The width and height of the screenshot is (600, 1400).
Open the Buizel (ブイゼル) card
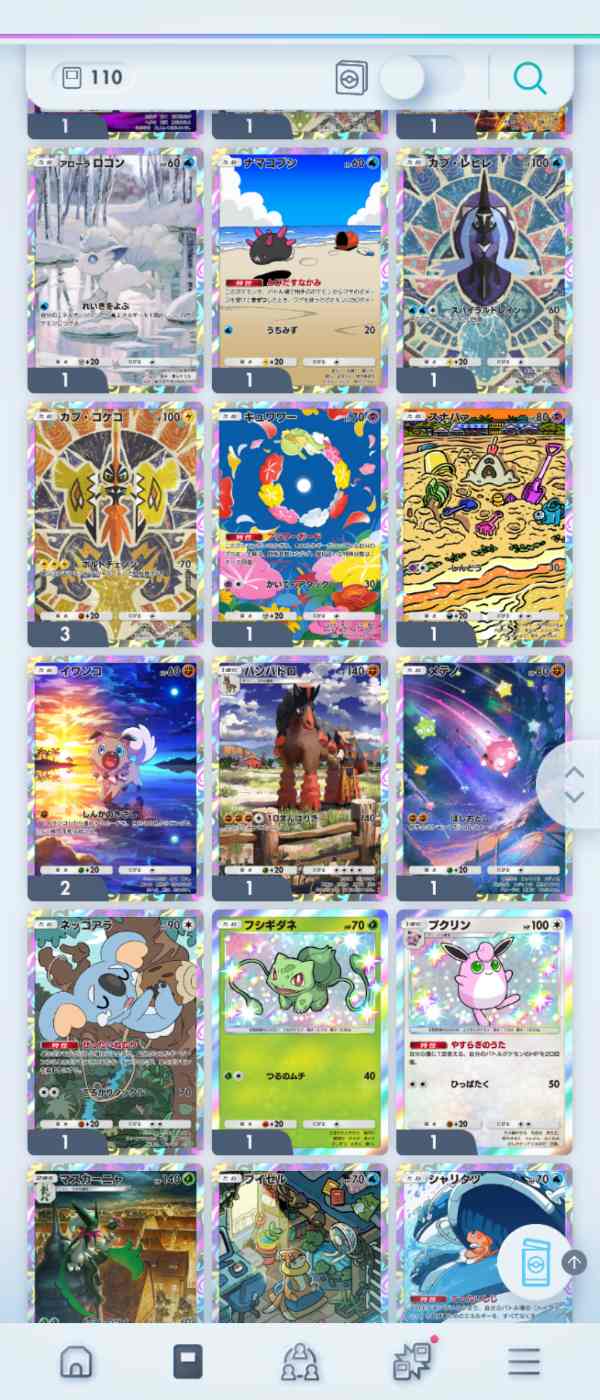299,1245
